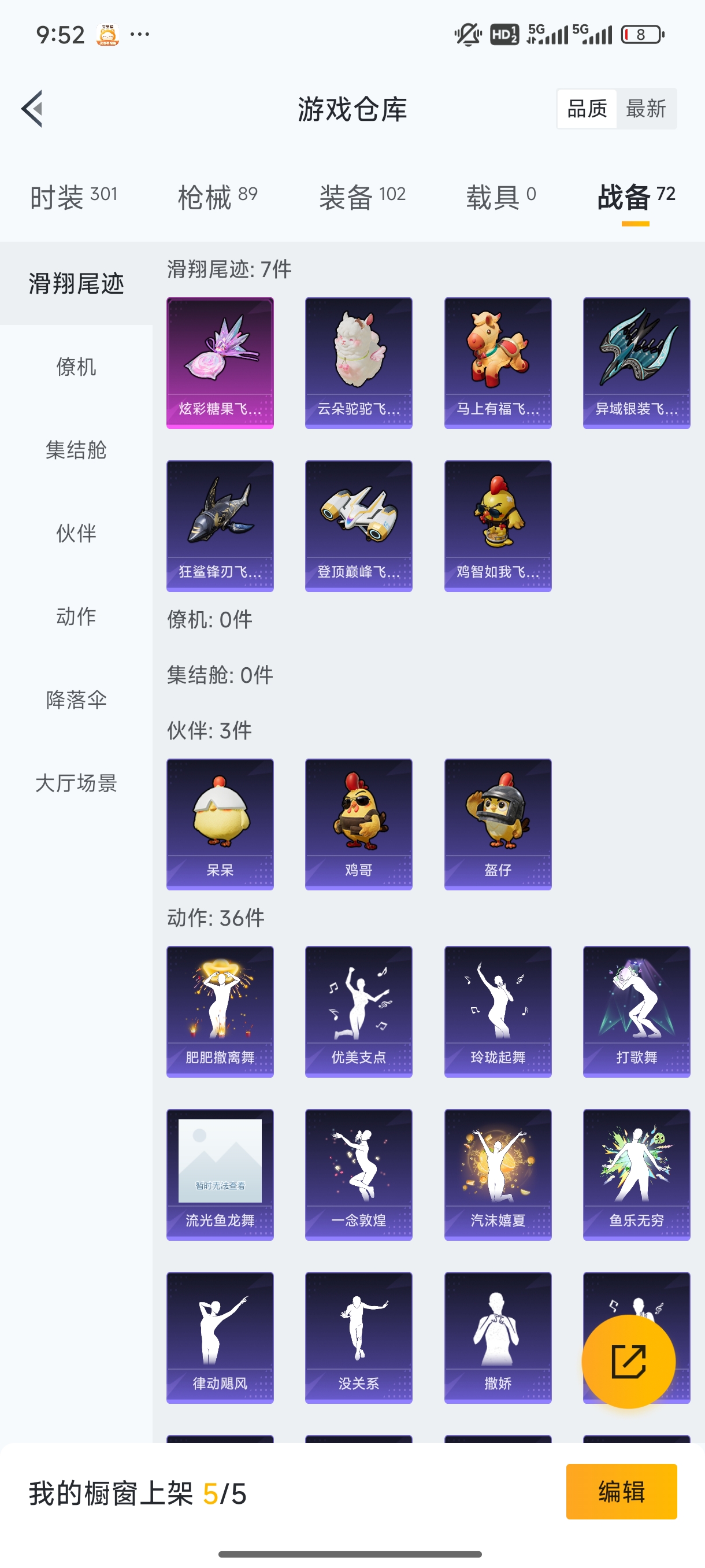This screenshot has height=1568, width=705.
Task: Open the 盔仔 companion item
Action: click(498, 825)
